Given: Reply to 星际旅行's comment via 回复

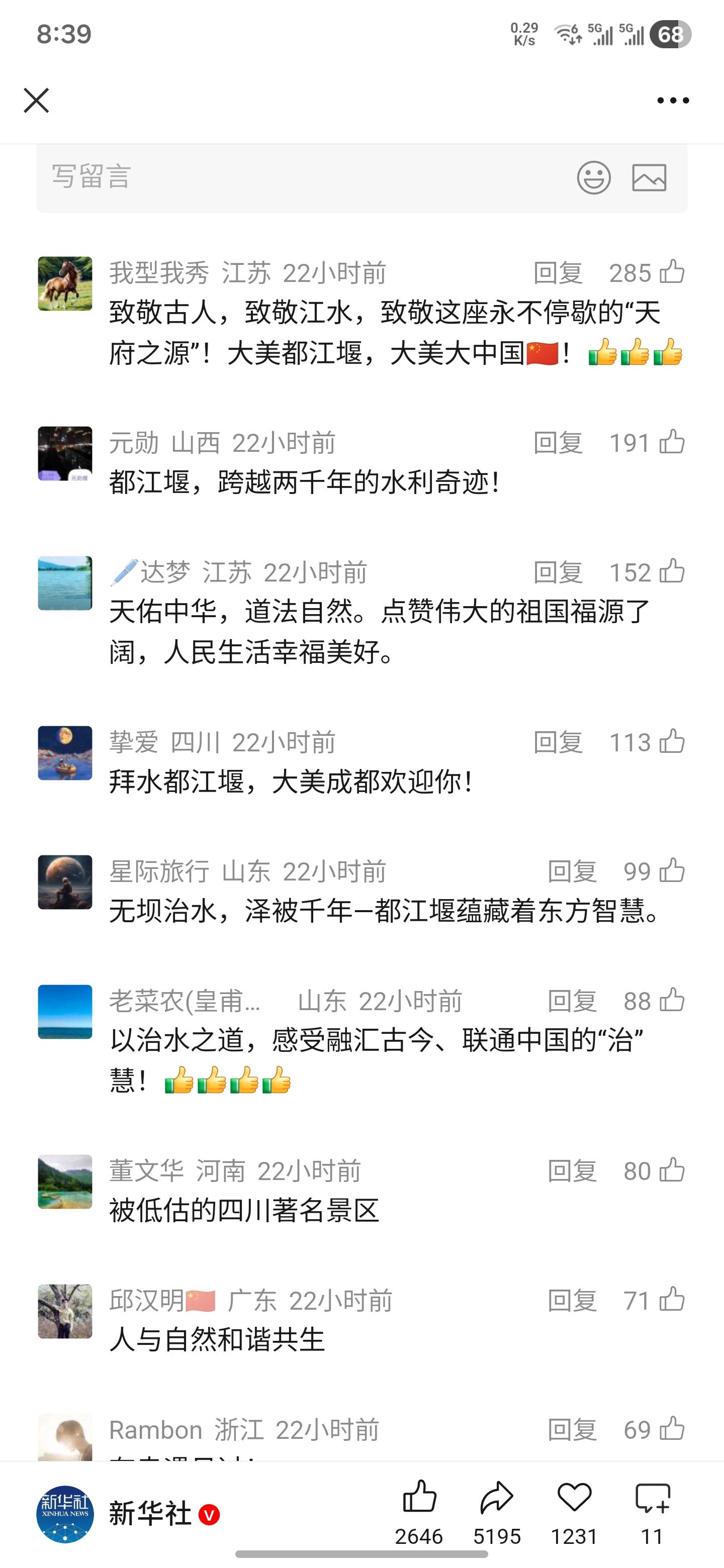Looking at the screenshot, I should pos(572,871).
